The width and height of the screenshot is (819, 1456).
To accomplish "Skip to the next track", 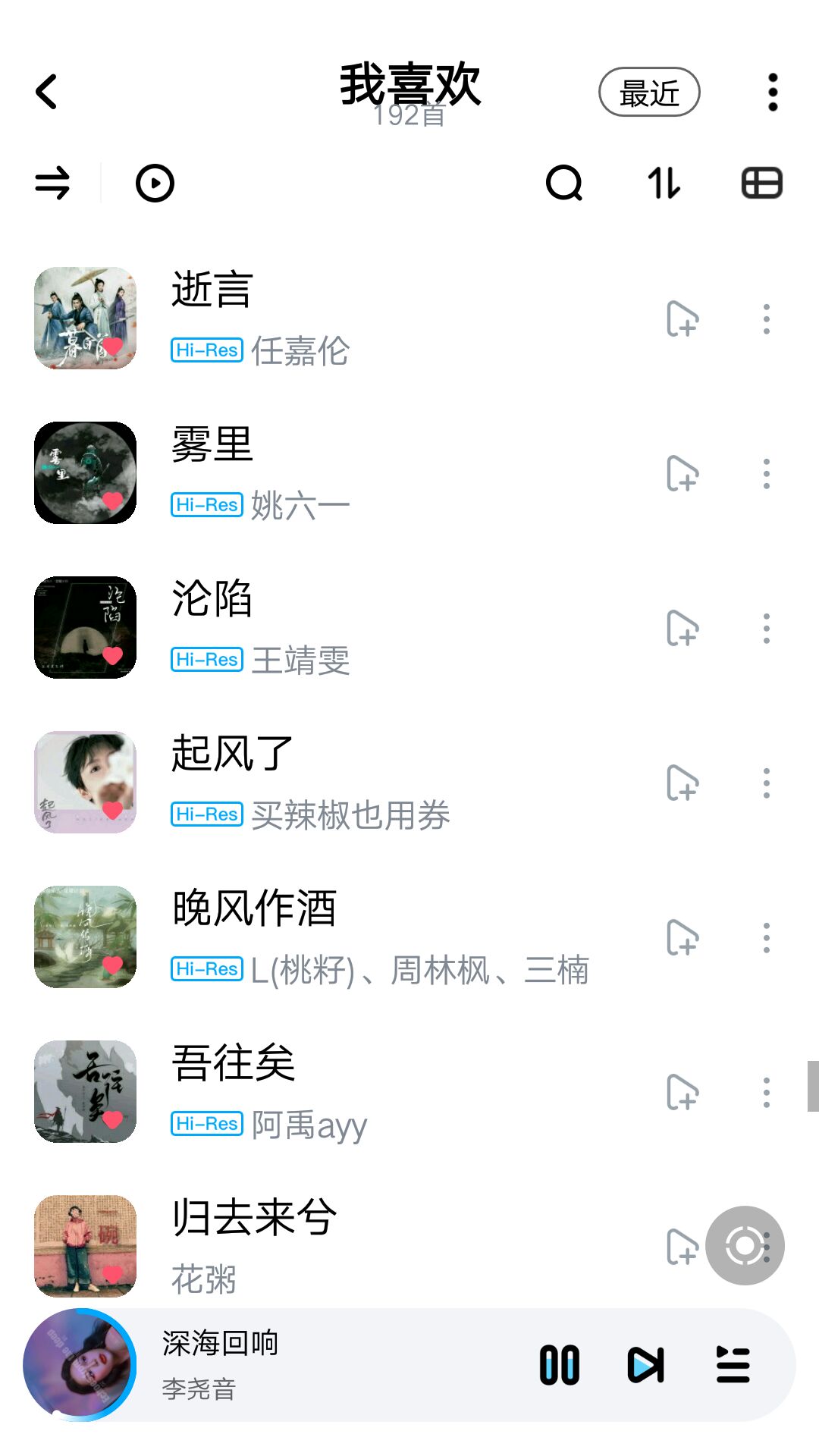I will click(646, 1365).
